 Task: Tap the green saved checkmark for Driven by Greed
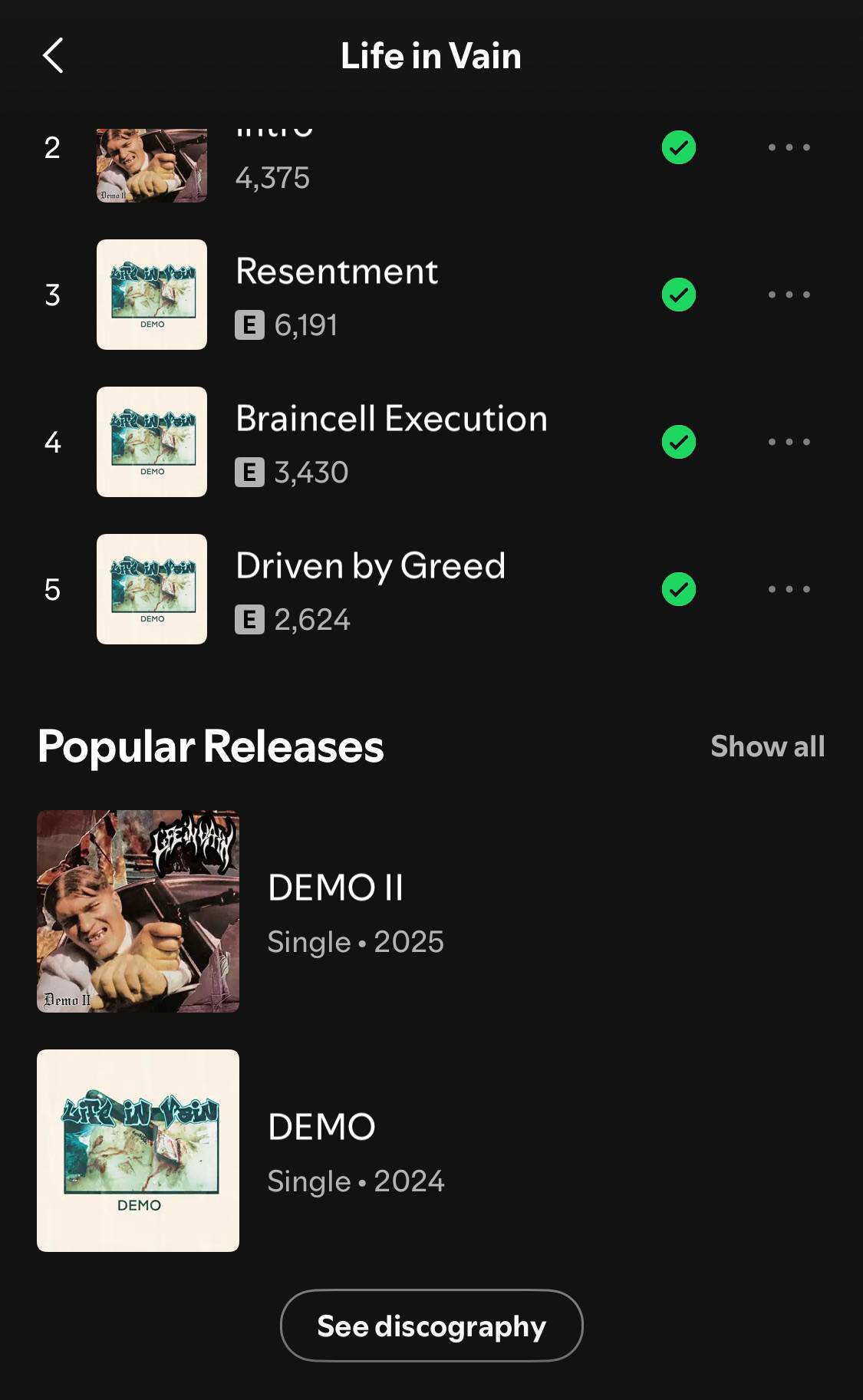pyautogui.click(x=679, y=589)
